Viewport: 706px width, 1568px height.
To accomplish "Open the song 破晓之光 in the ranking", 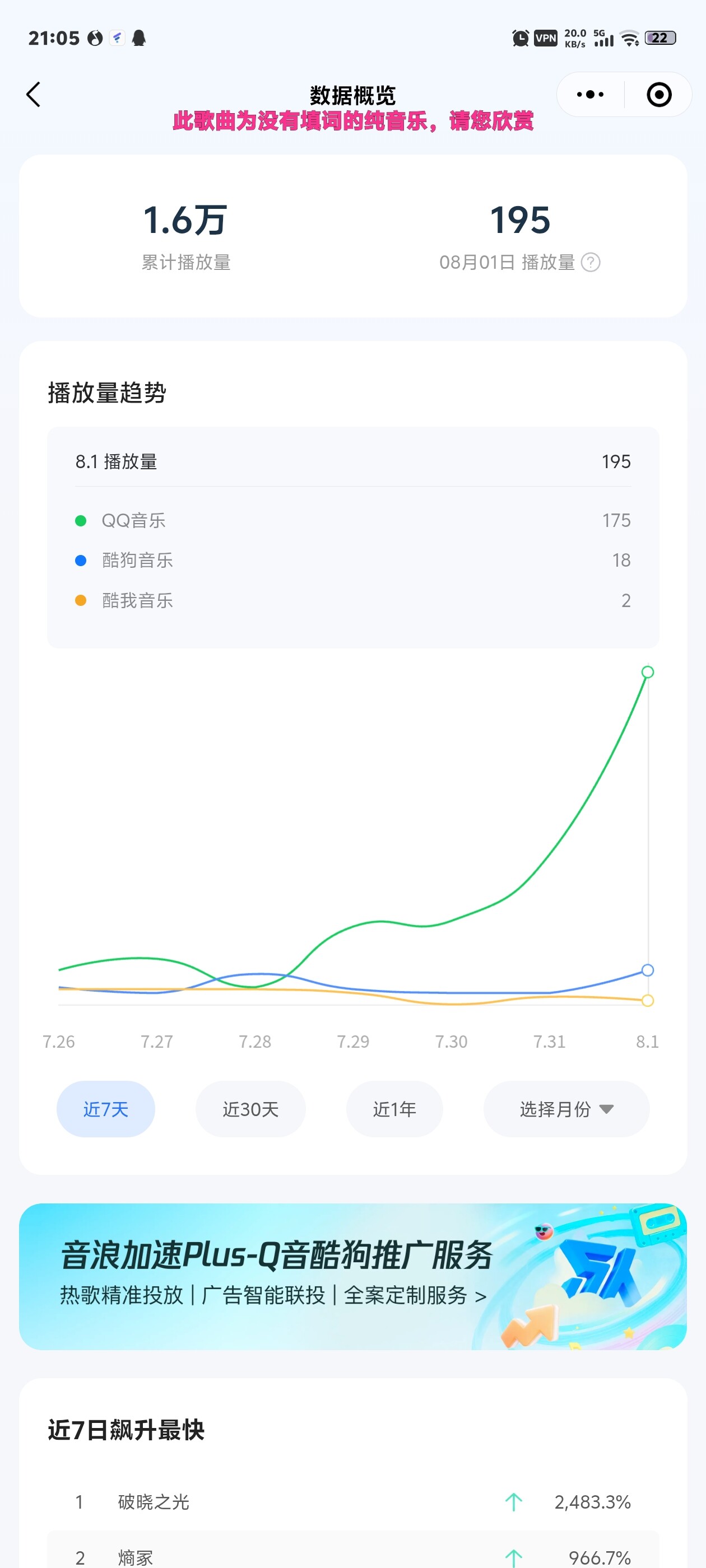I will click(x=352, y=1502).
